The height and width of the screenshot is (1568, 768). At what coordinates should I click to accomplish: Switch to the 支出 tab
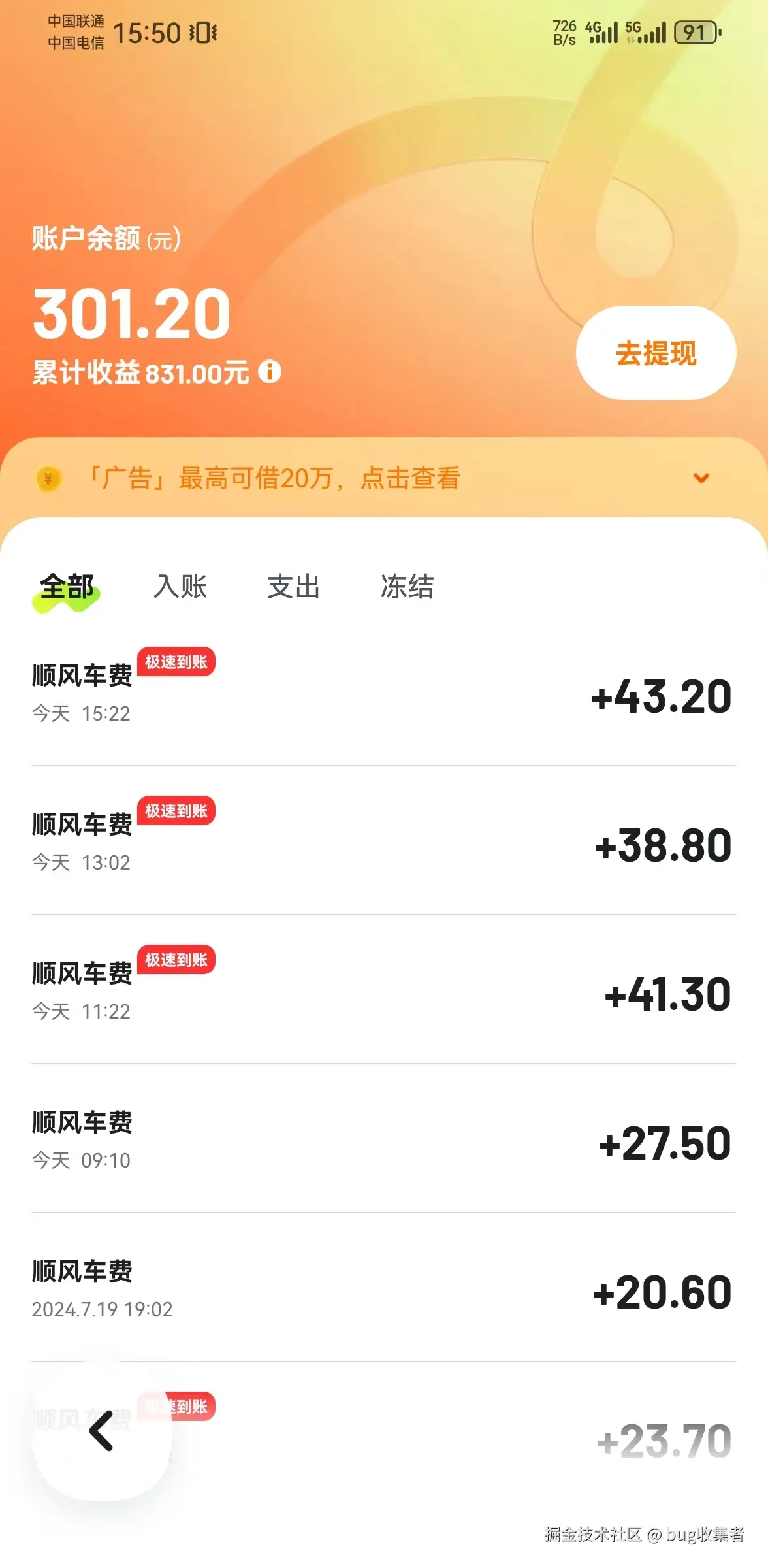click(294, 587)
